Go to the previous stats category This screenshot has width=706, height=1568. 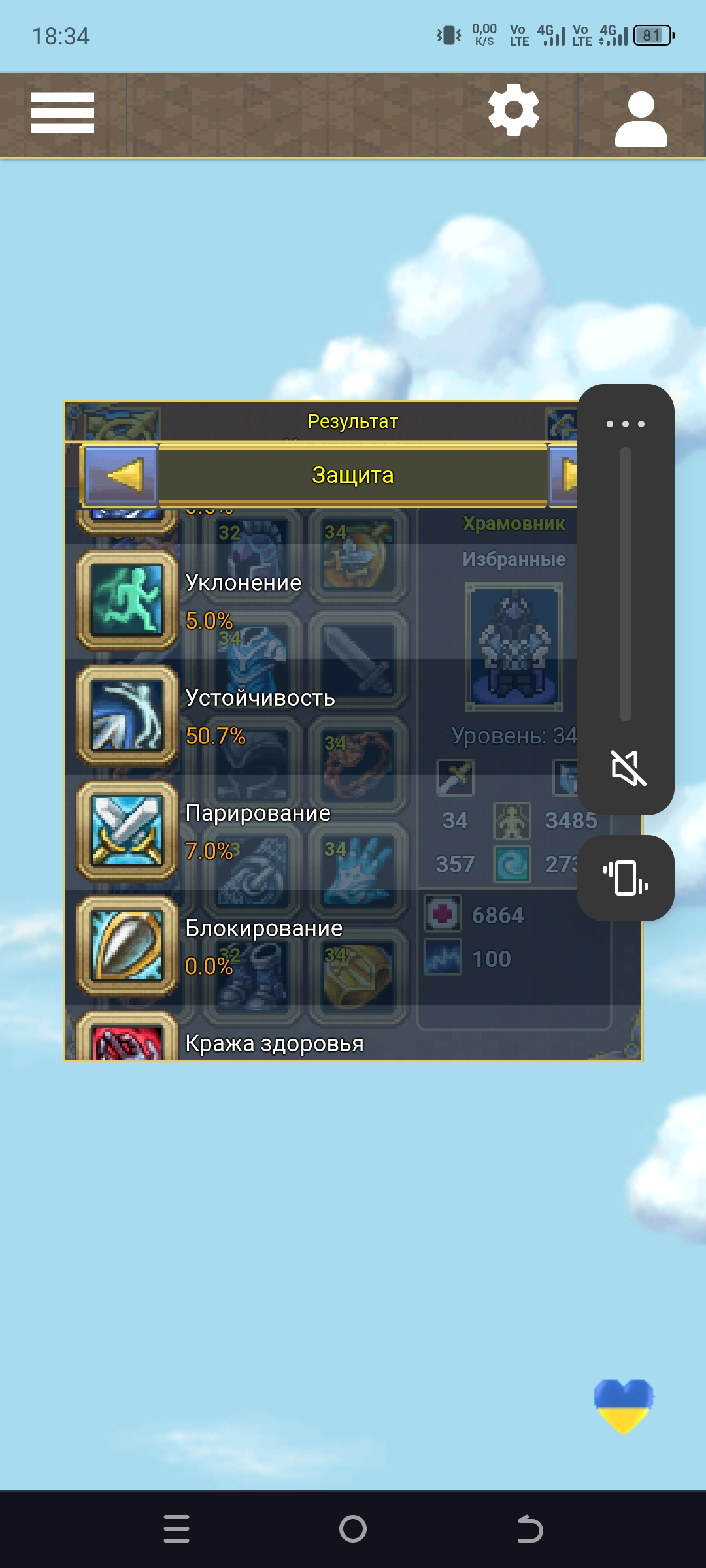pyautogui.click(x=120, y=475)
